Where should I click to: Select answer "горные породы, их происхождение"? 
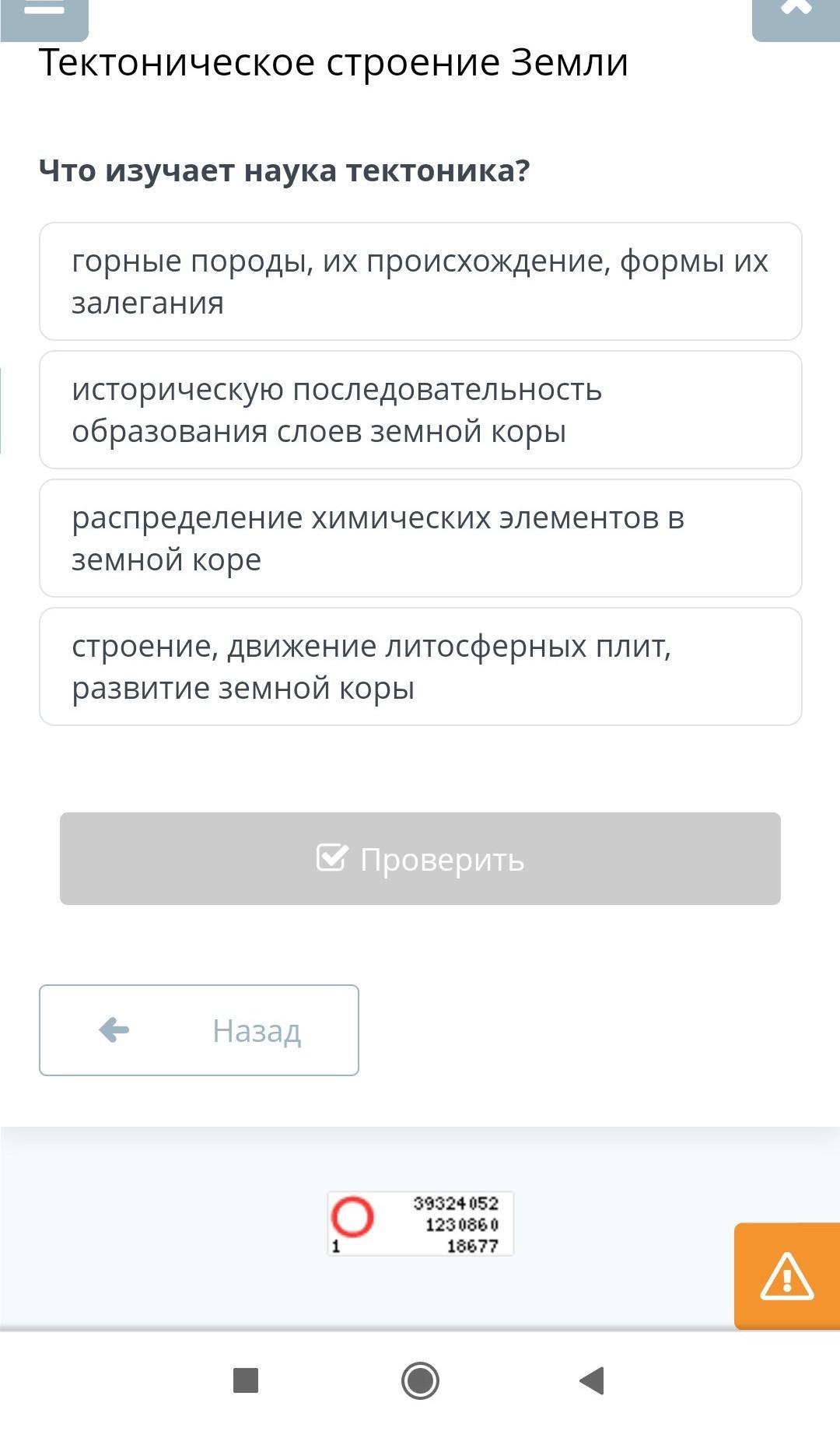421,282
